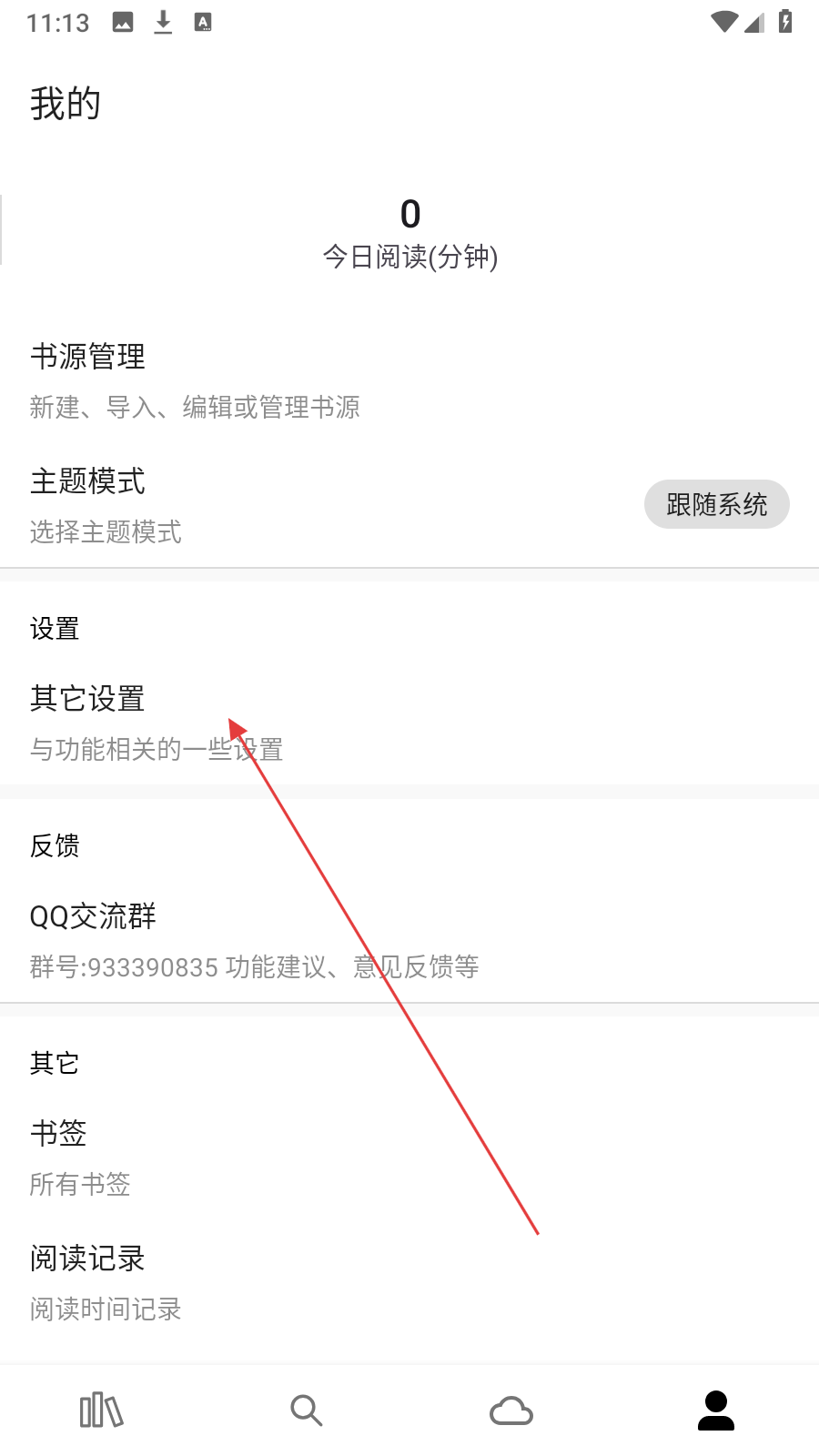Image resolution: width=819 pixels, height=1456 pixels.
Task: Switch to the search tab
Action: 307,1410
